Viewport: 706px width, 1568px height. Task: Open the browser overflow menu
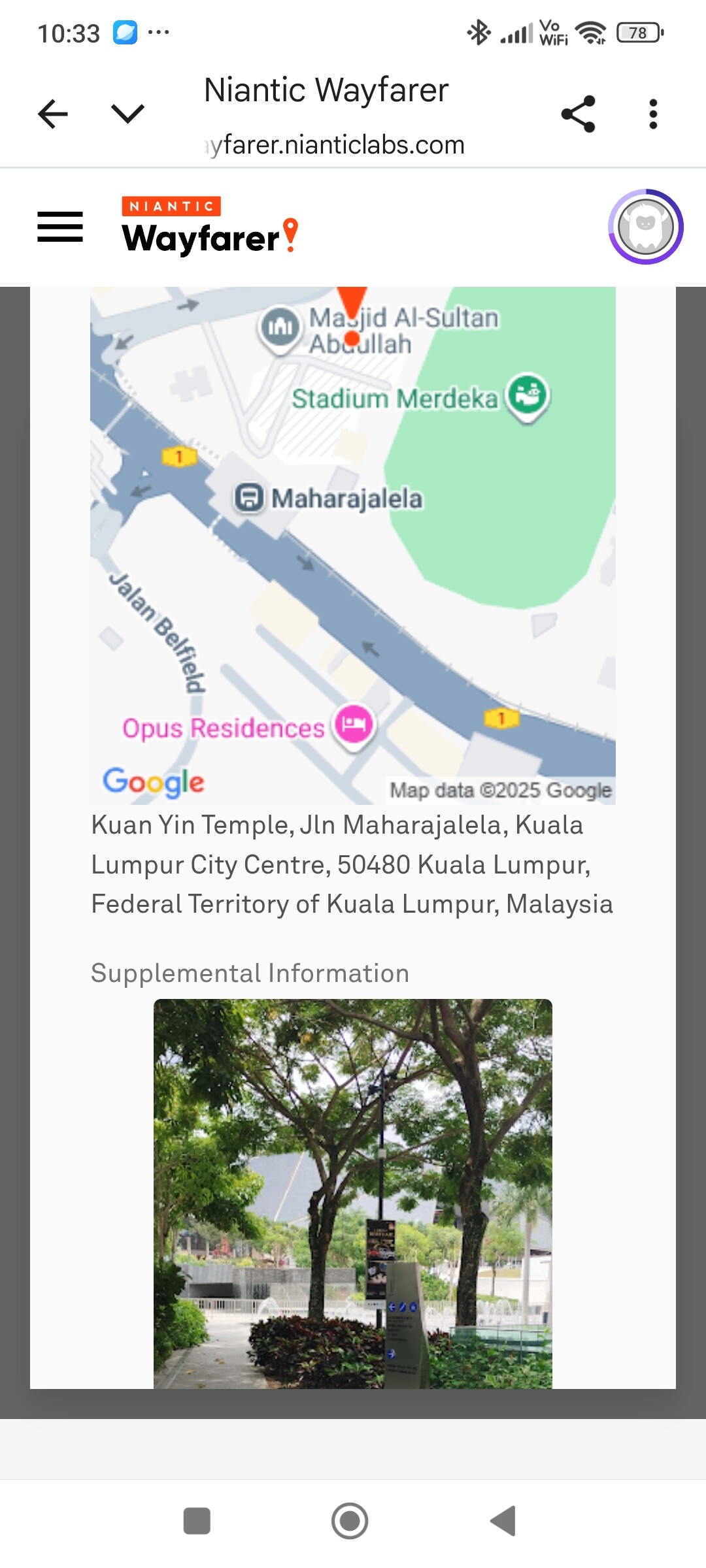652,114
